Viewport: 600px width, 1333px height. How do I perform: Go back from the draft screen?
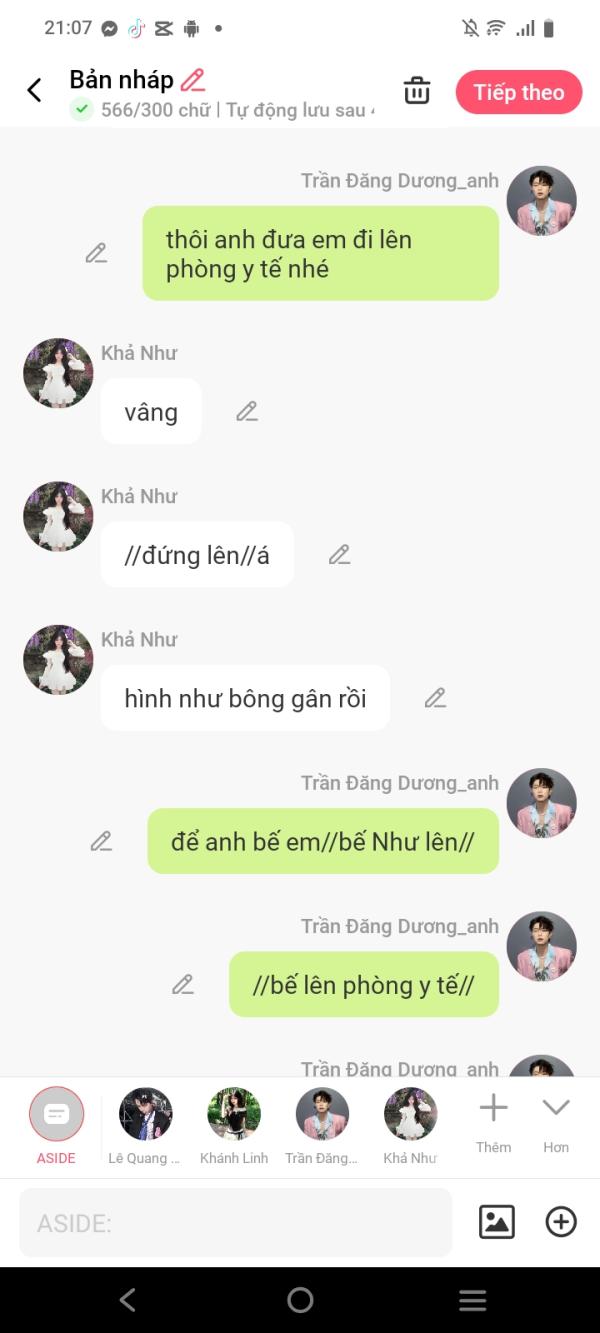coord(34,91)
